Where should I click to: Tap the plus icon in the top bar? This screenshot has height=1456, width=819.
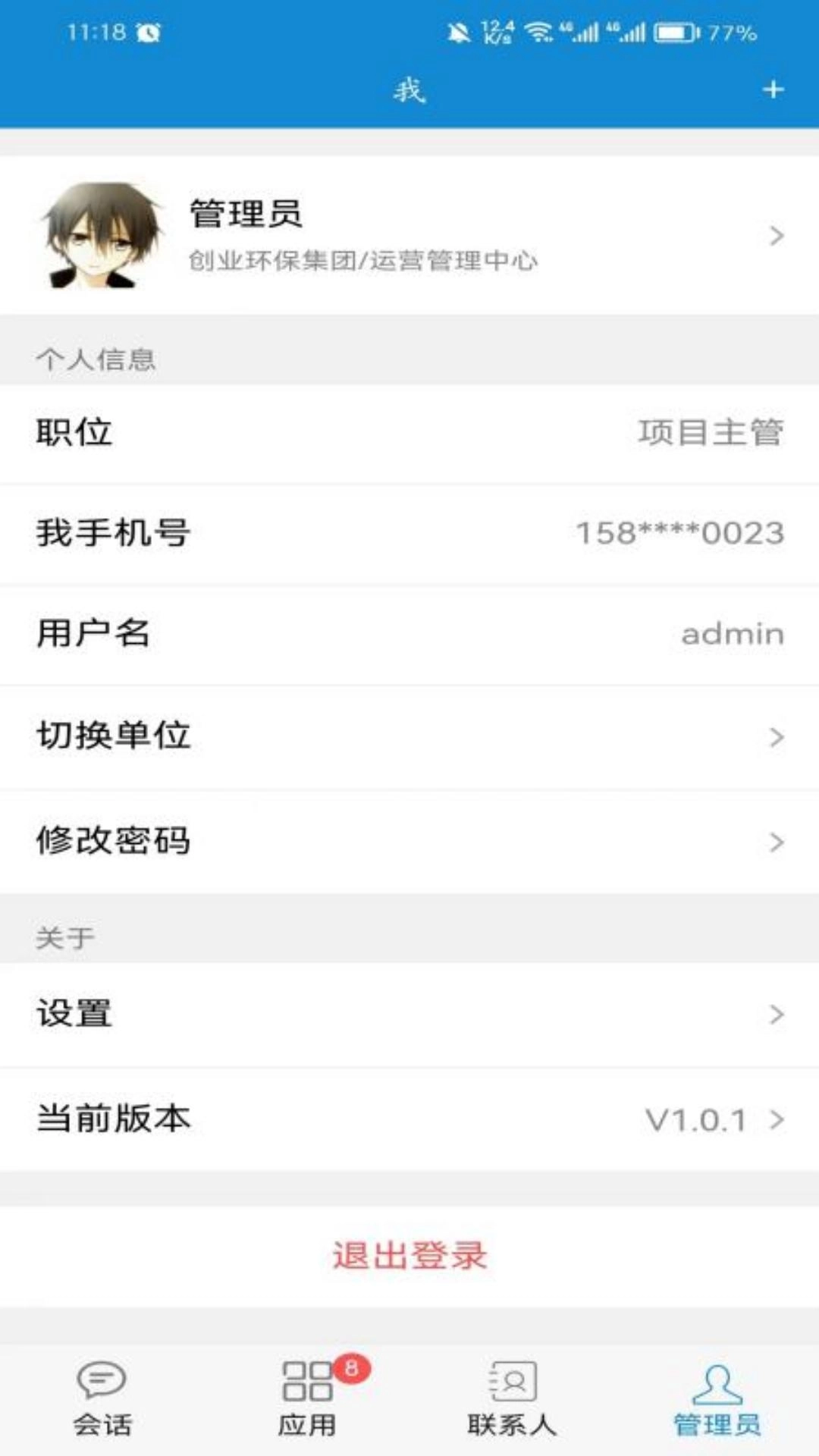click(x=773, y=89)
